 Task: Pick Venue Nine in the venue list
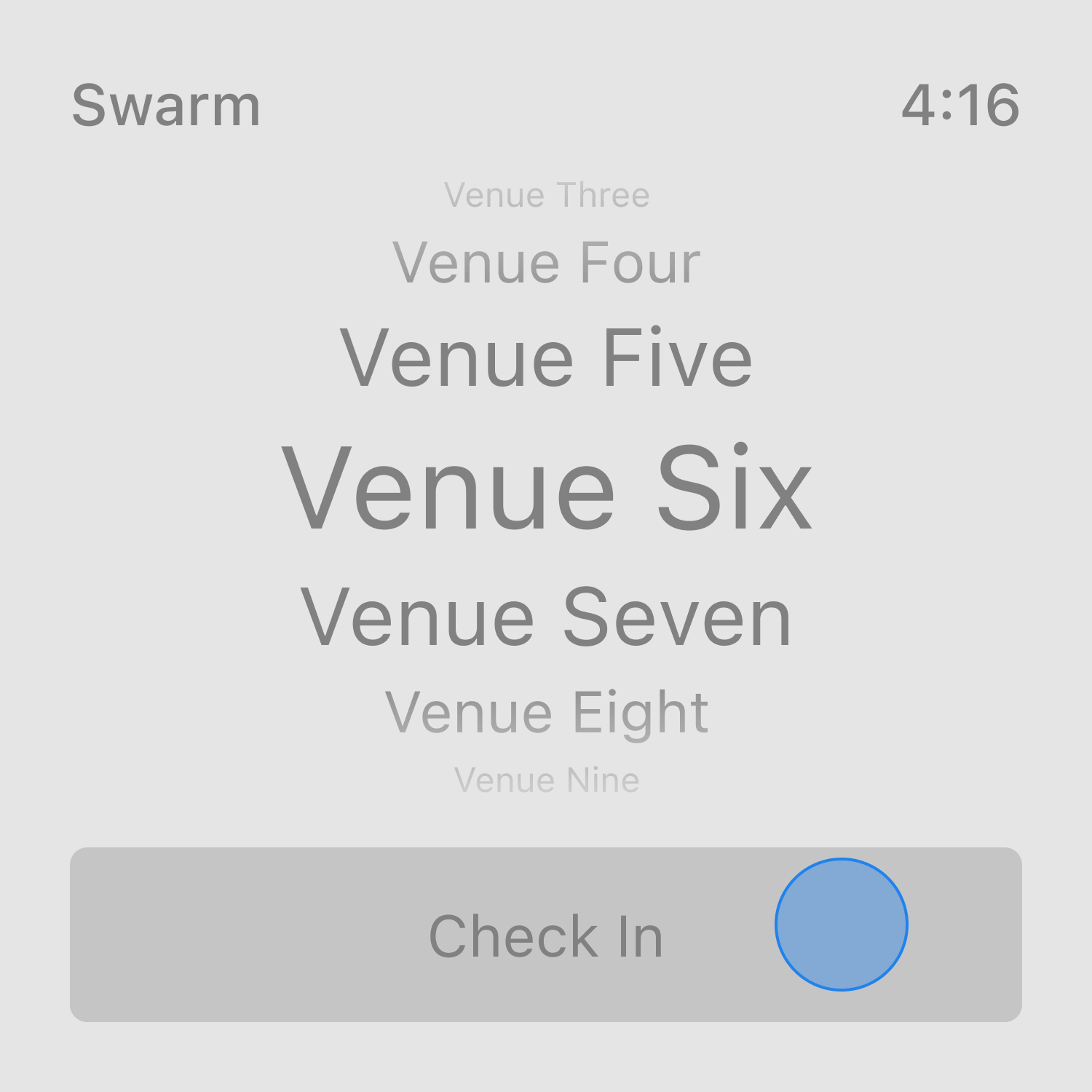coord(546,780)
